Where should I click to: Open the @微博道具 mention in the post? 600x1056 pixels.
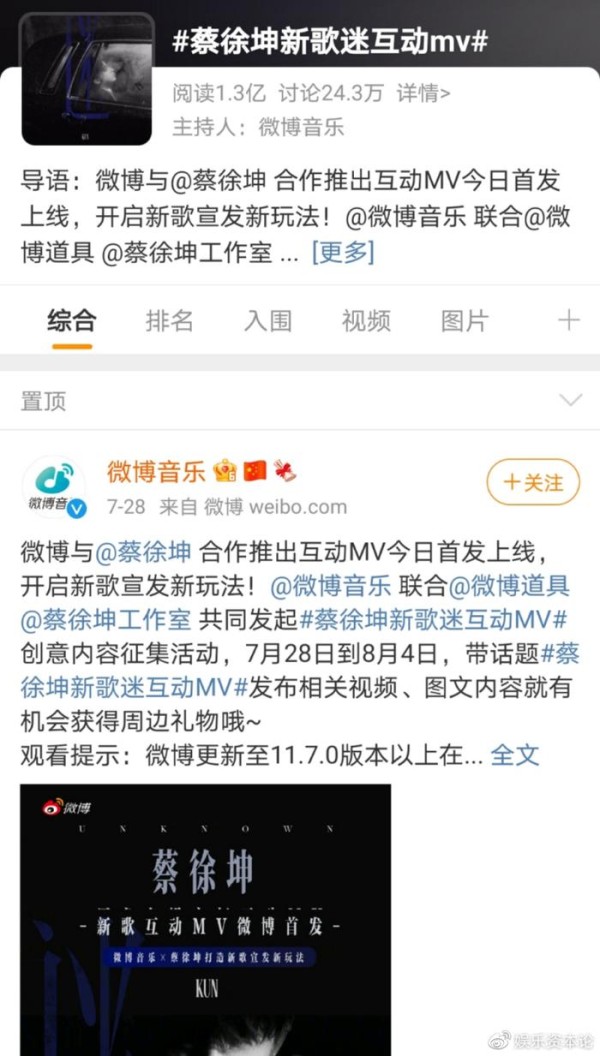[509, 586]
